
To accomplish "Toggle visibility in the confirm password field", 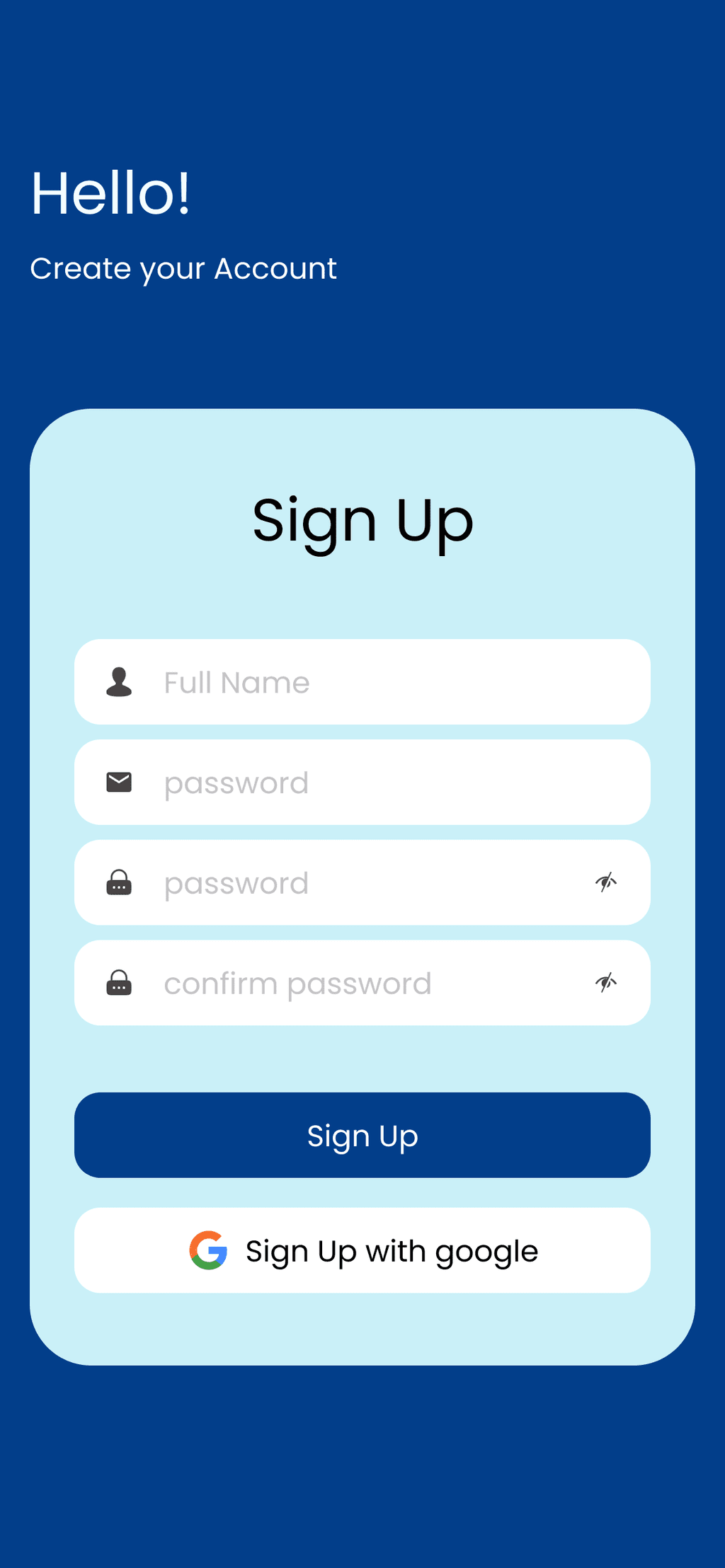I will tap(606, 983).
